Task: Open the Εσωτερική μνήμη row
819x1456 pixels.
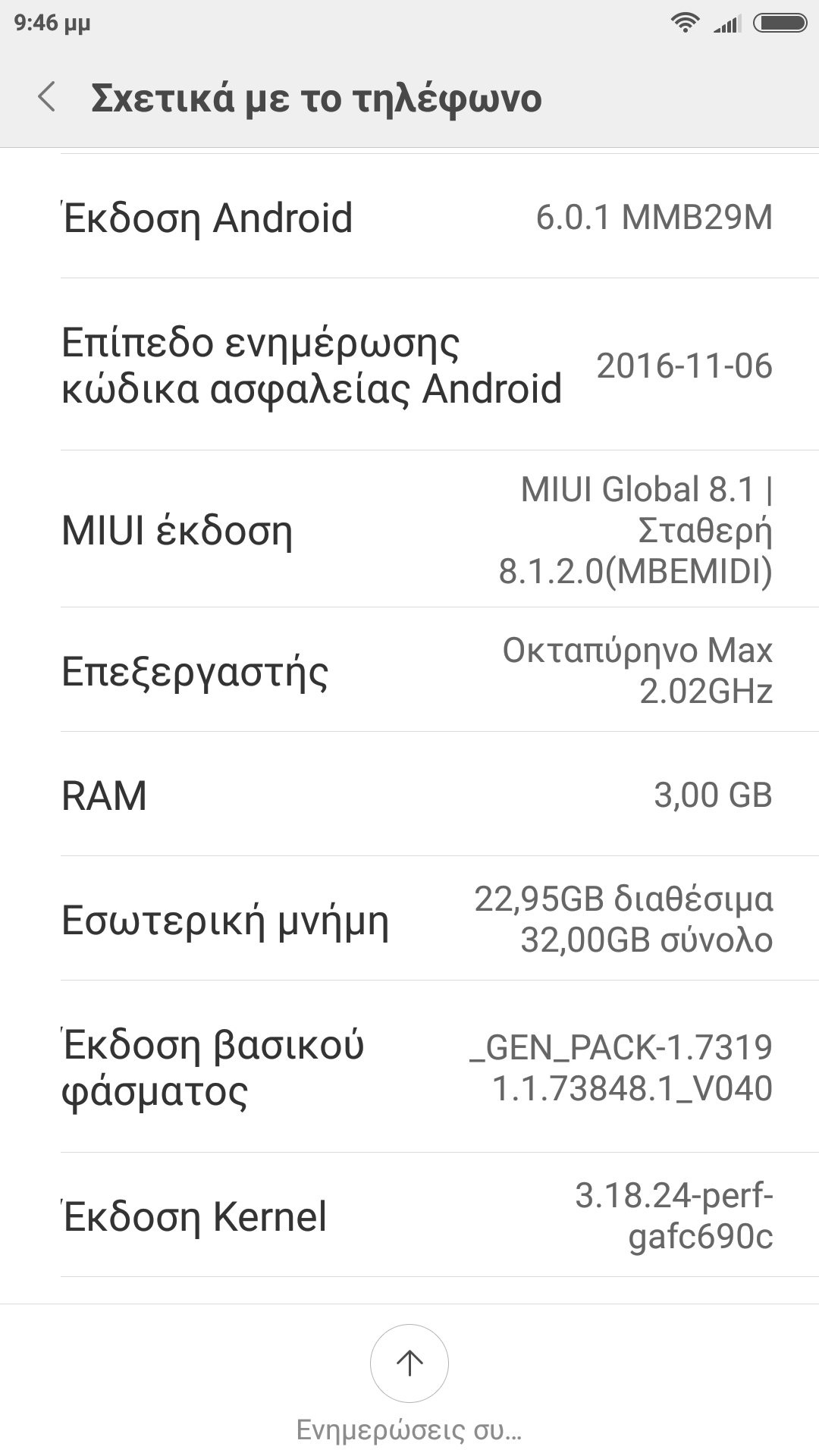Action: (409, 919)
